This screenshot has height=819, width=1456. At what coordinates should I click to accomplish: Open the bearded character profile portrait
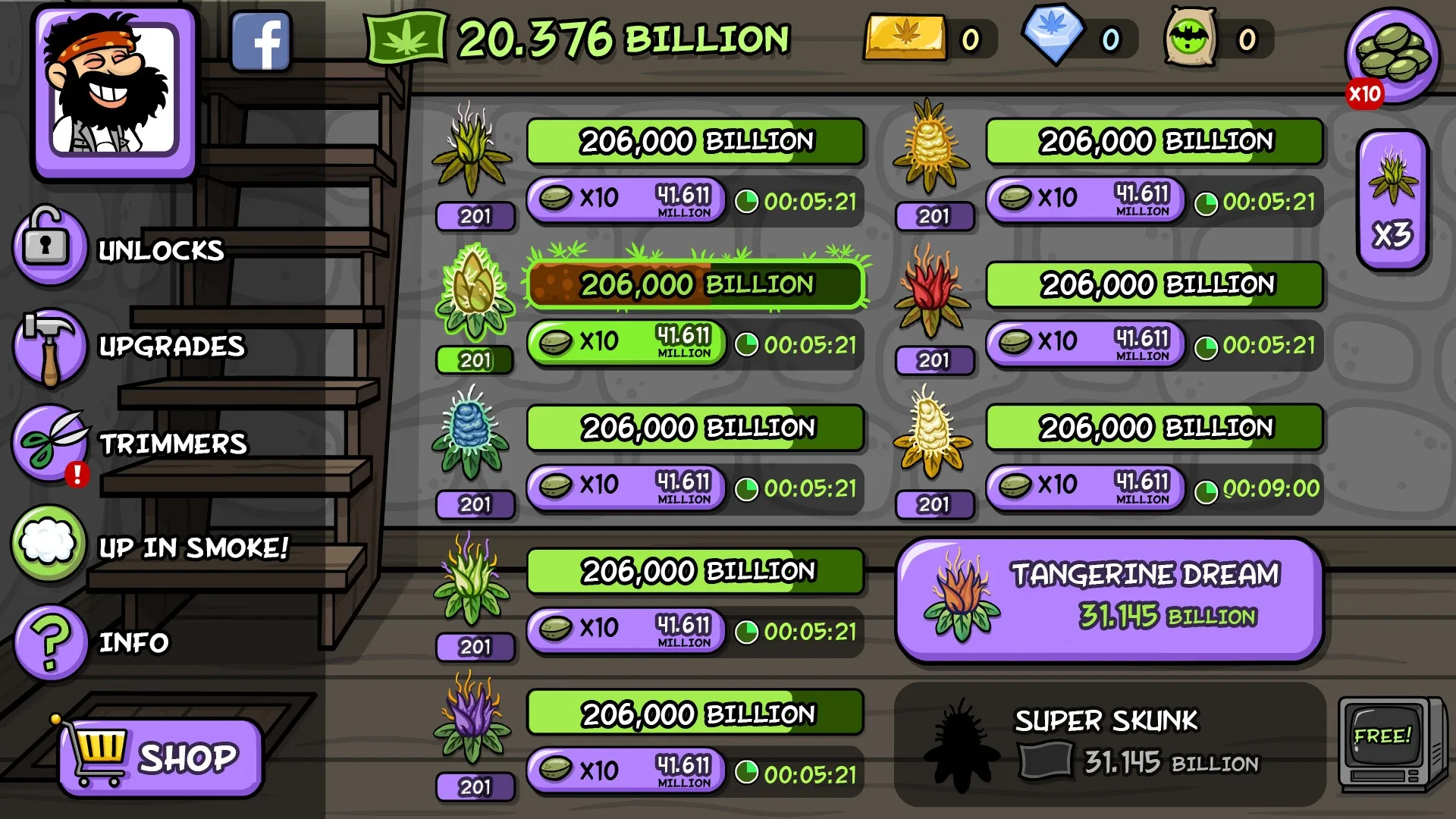pos(114,91)
